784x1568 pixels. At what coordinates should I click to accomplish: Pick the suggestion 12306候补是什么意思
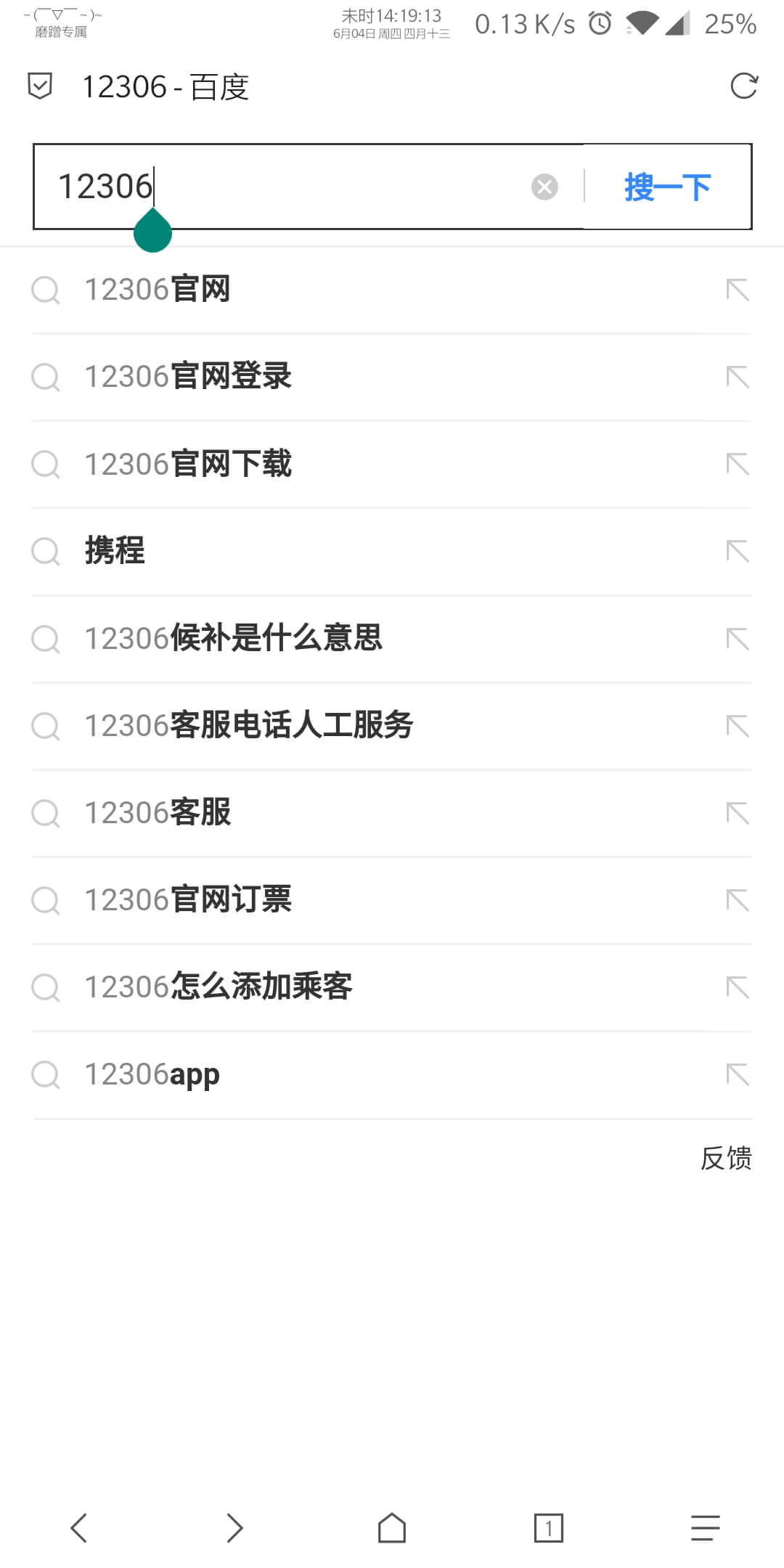tap(233, 638)
